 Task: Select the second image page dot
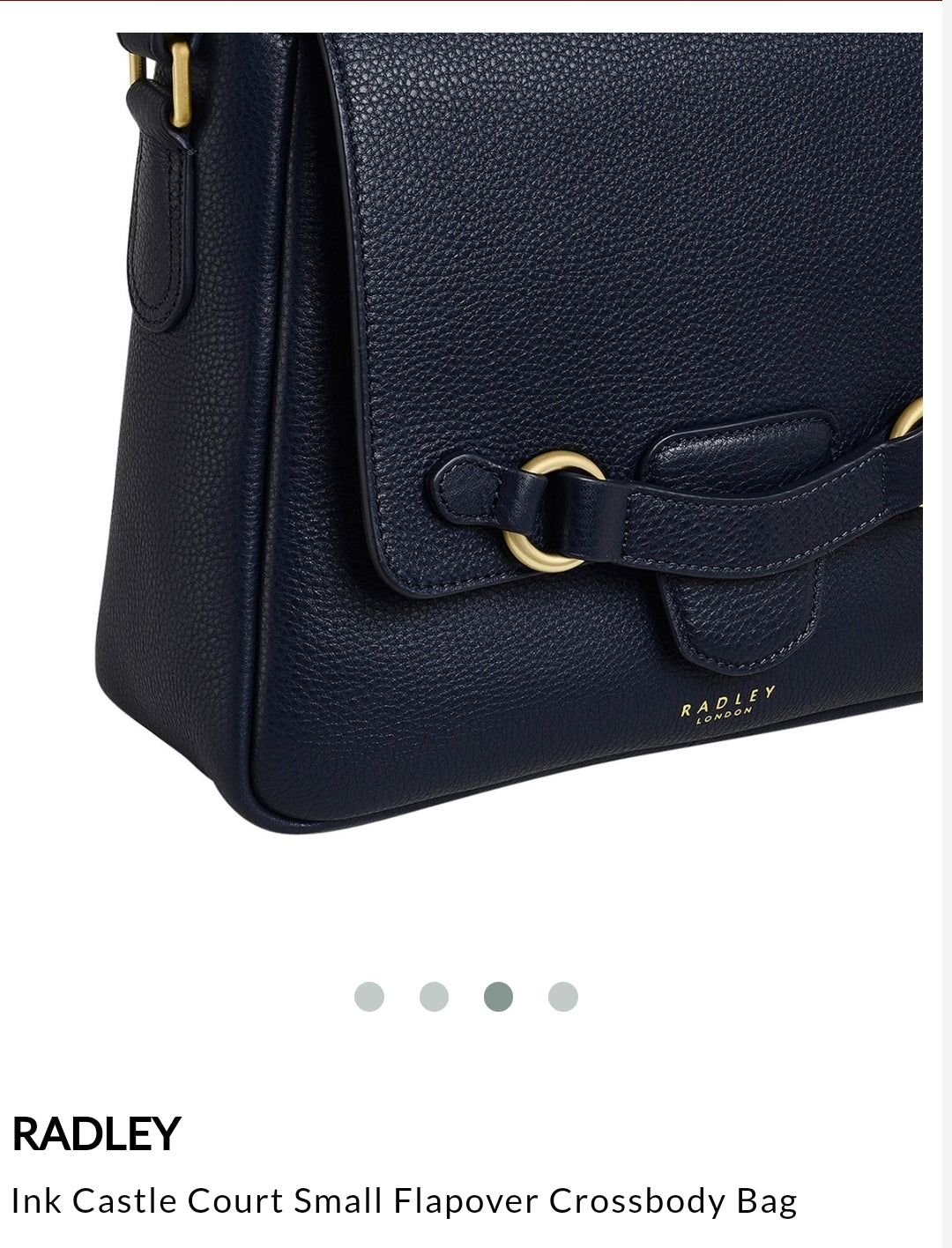coord(434,997)
